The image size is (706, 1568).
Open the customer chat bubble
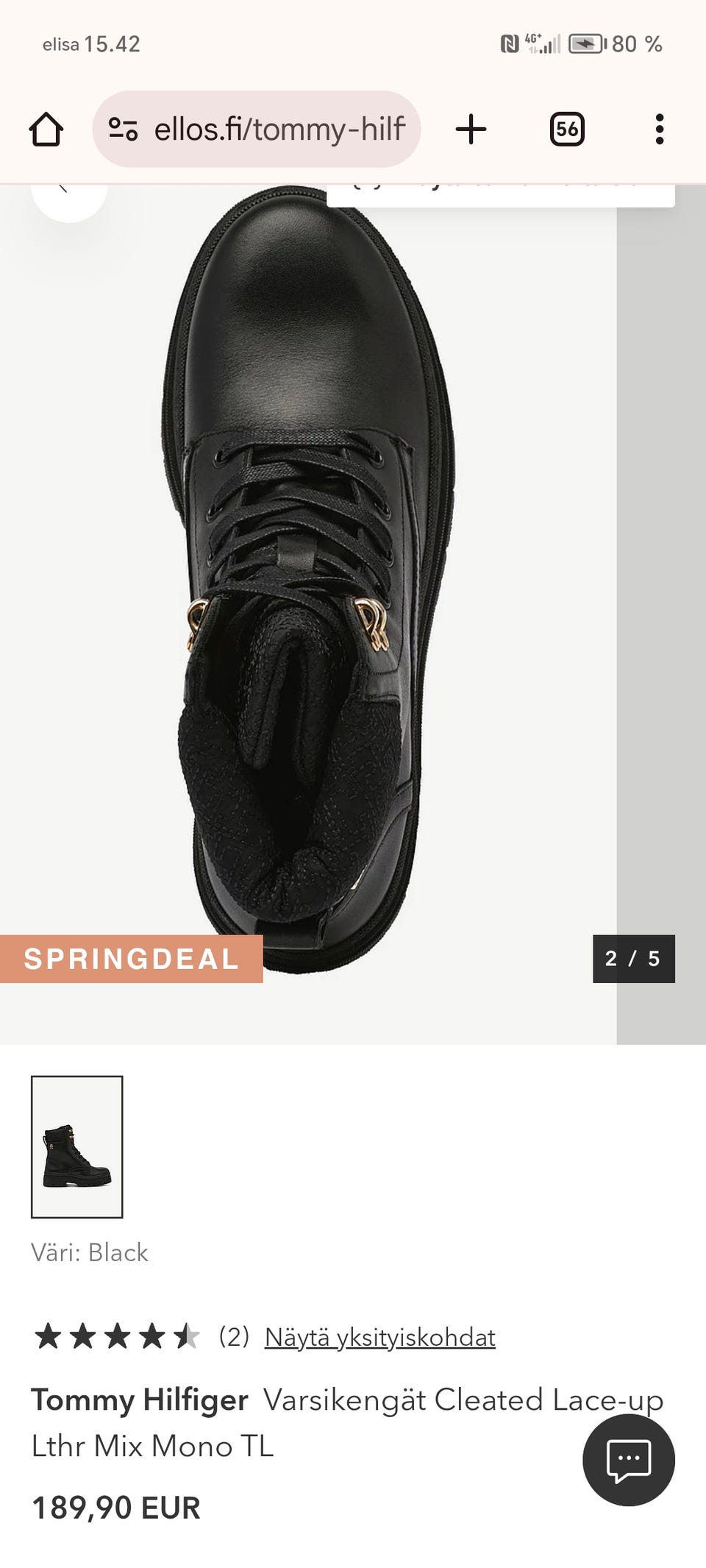[x=628, y=1460]
